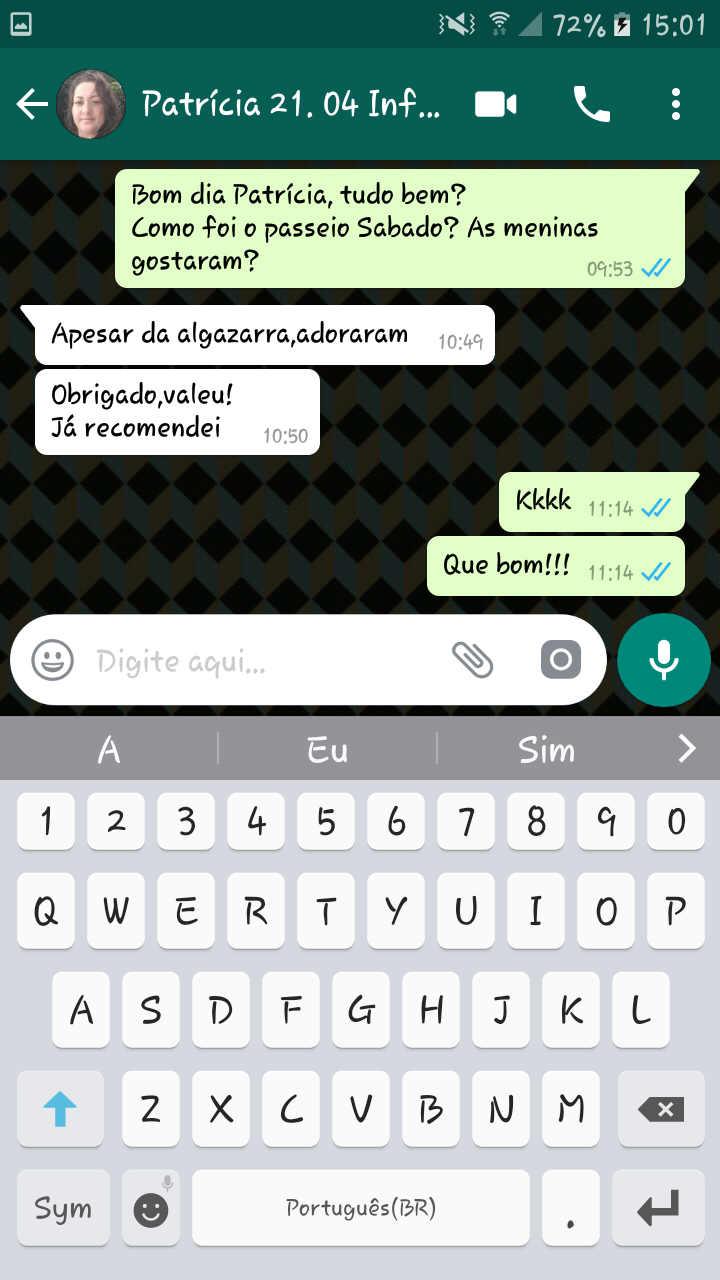Insert the suggested word 'Eu'
Image resolution: width=720 pixels, height=1280 pixels.
click(x=325, y=748)
